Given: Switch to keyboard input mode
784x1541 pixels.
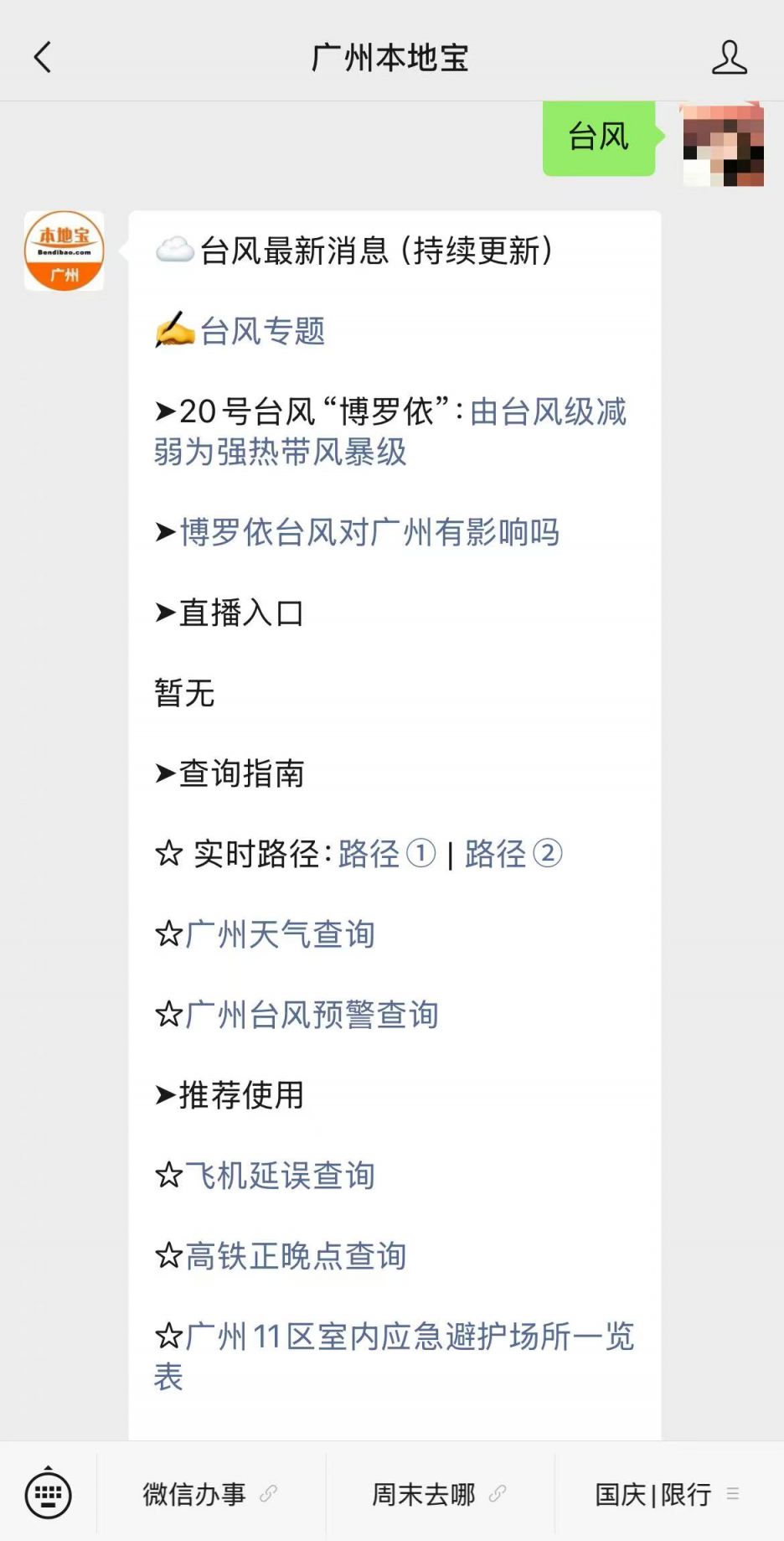Looking at the screenshot, I should pyautogui.click(x=49, y=1493).
